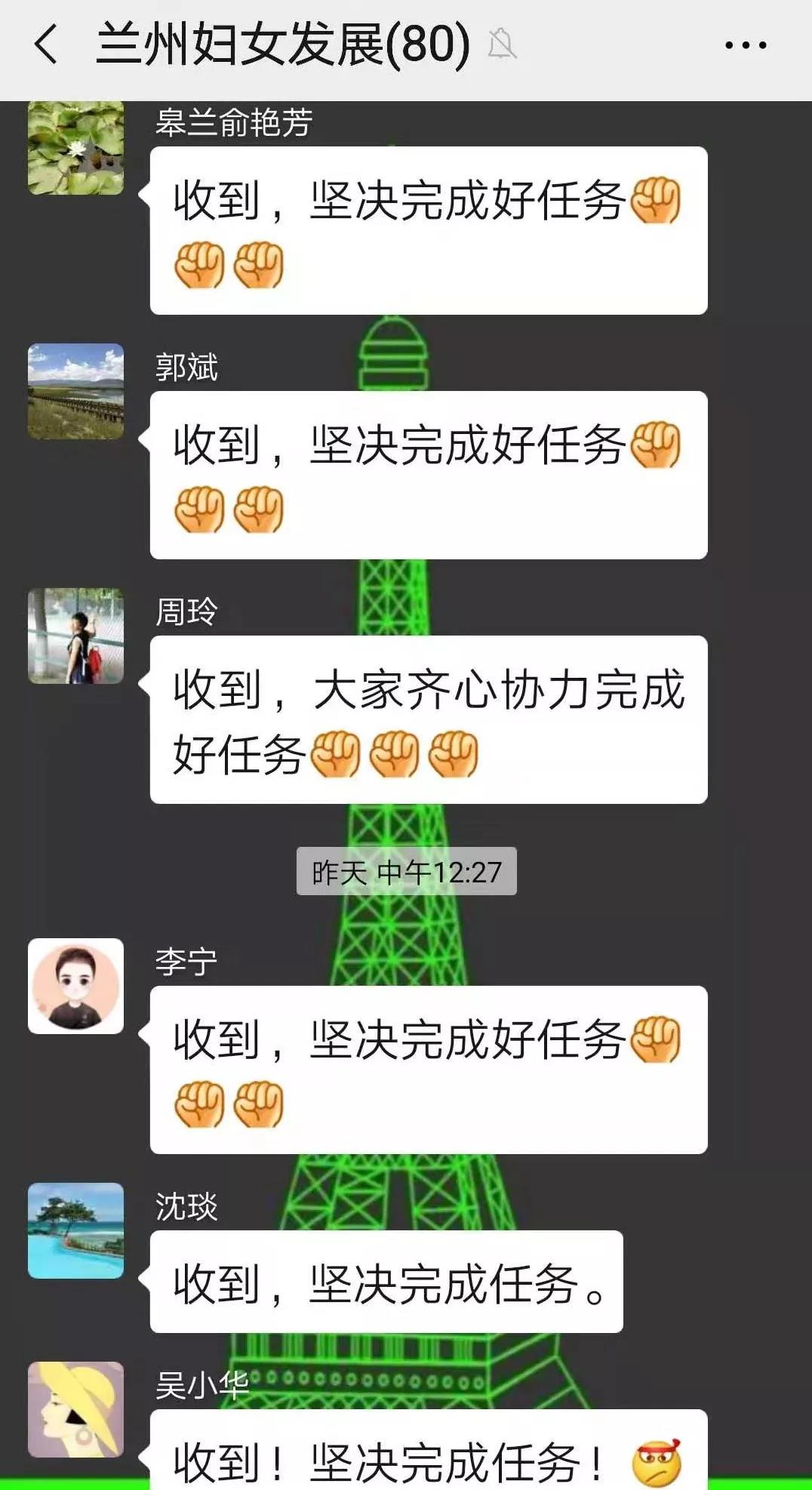View 周玲's profile from her avatar
812x1490 pixels.
(75, 636)
